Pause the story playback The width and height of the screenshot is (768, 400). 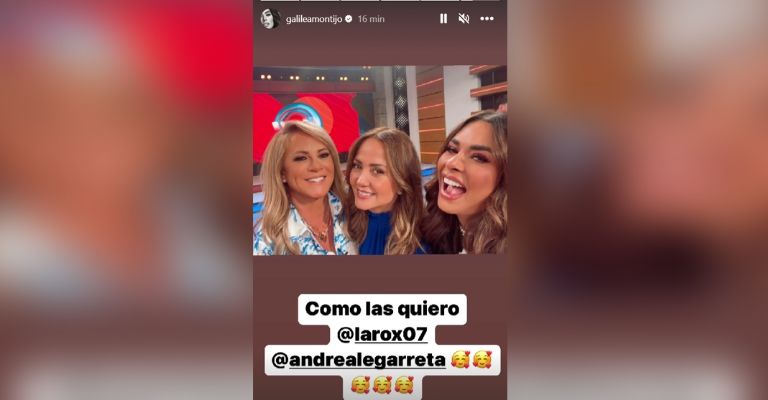coord(443,19)
